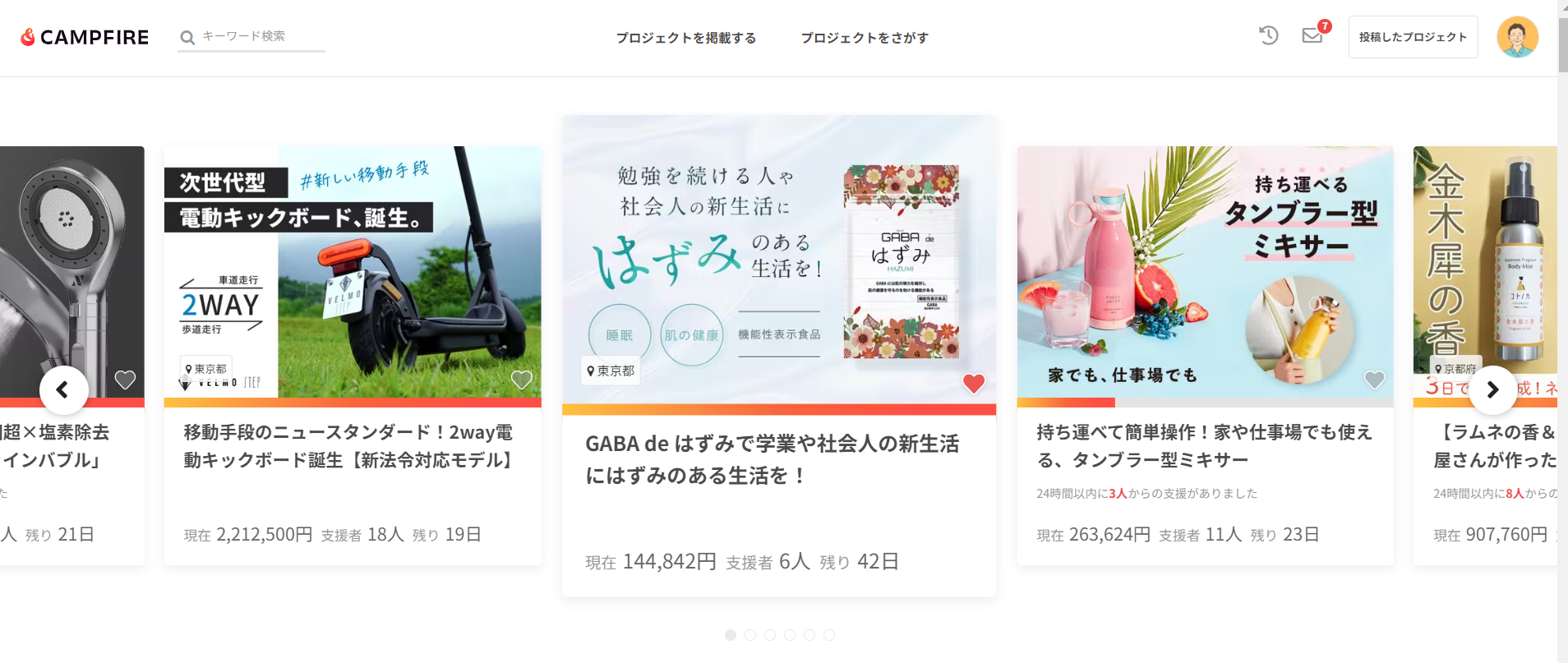Image resolution: width=1568 pixels, height=663 pixels.
Task: View browsing history clock icon
Action: [x=1268, y=35]
